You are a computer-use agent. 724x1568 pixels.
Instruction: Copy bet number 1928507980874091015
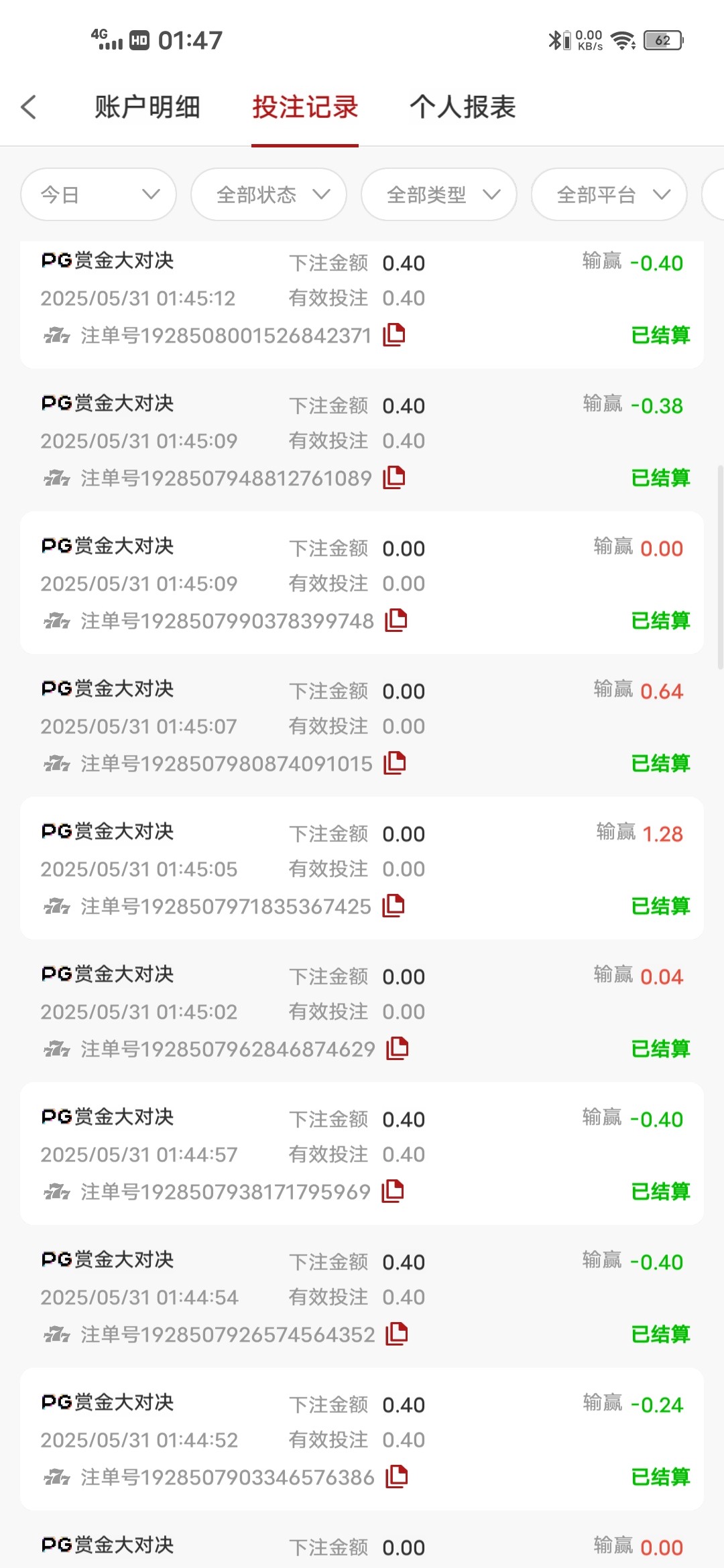point(395,763)
